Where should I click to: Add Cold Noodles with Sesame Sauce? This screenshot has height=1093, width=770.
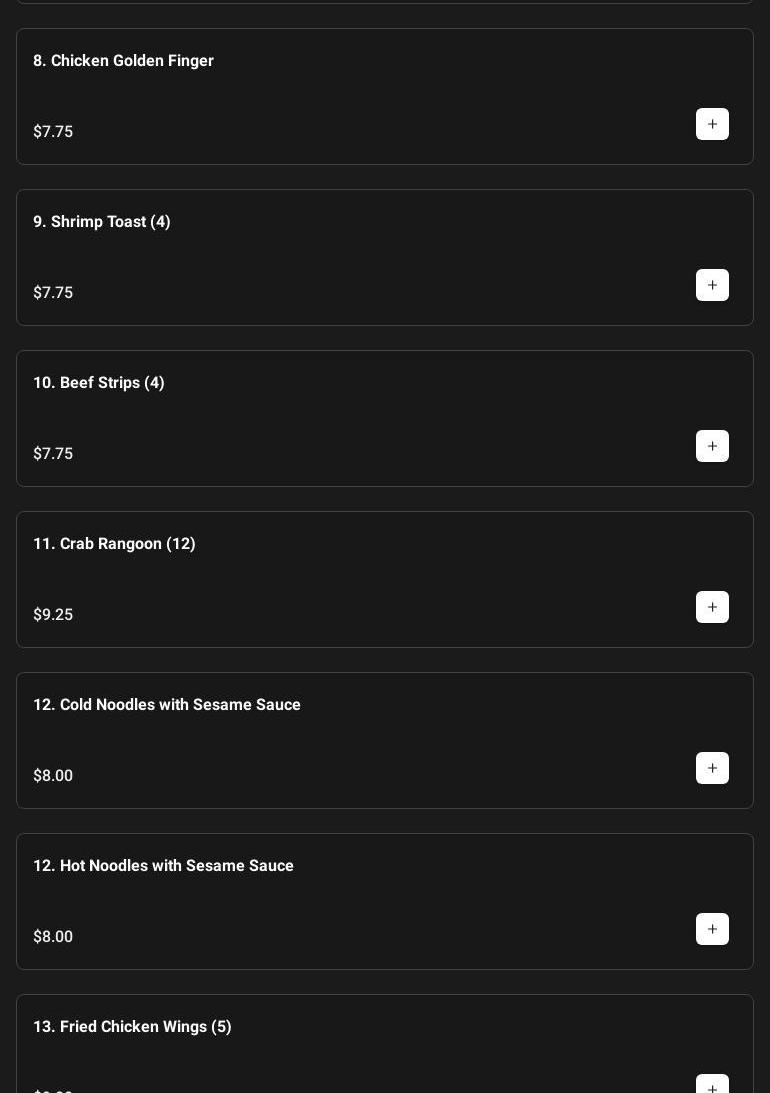click(x=712, y=768)
